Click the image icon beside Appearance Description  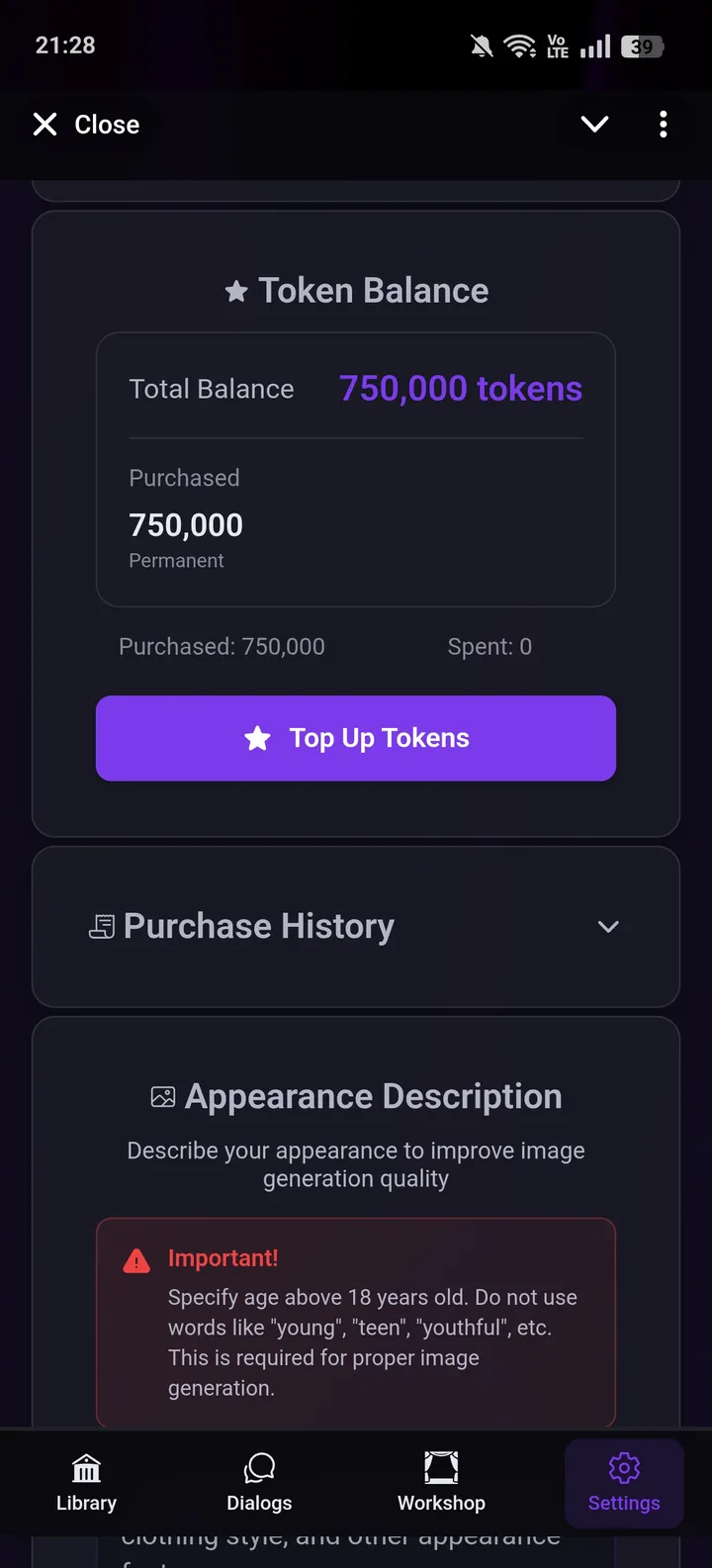(x=161, y=1096)
